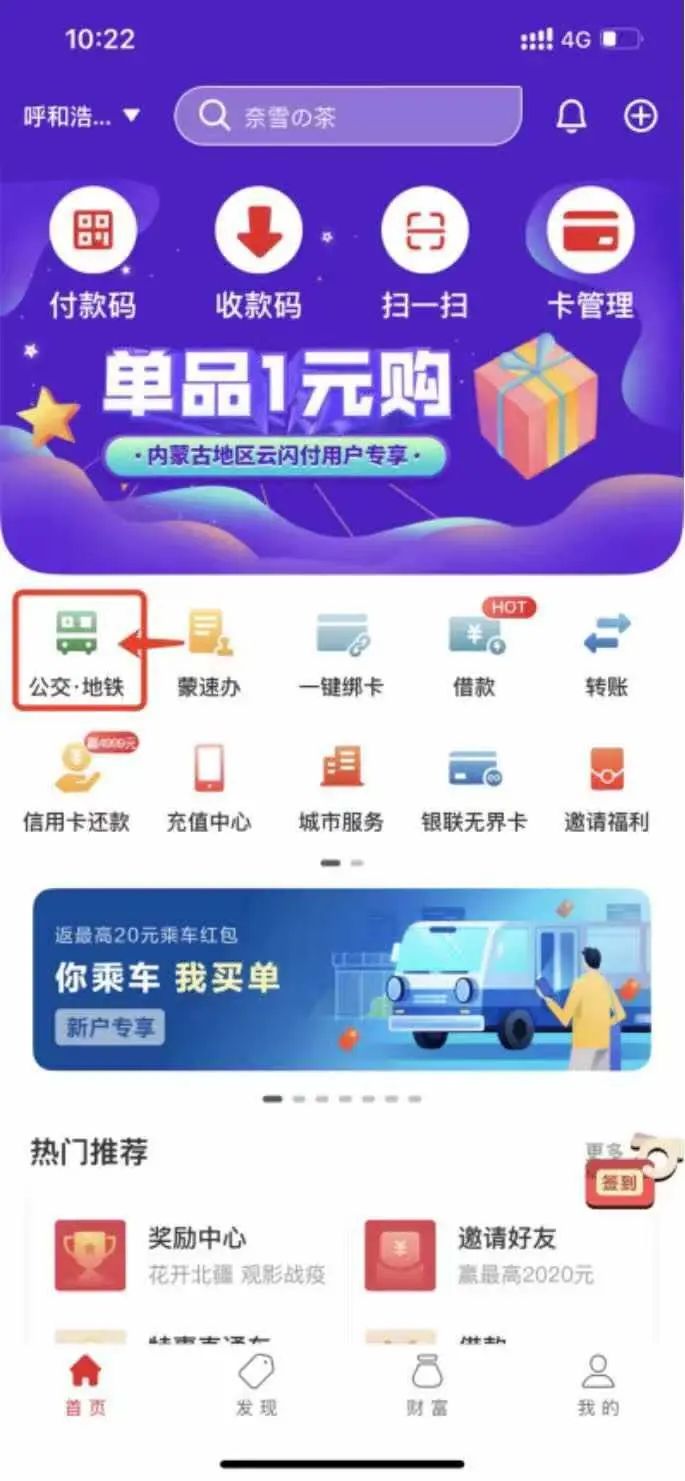Switch to the 我的 tab
Screen dimensions: 685x1481
[x=598, y=1385]
